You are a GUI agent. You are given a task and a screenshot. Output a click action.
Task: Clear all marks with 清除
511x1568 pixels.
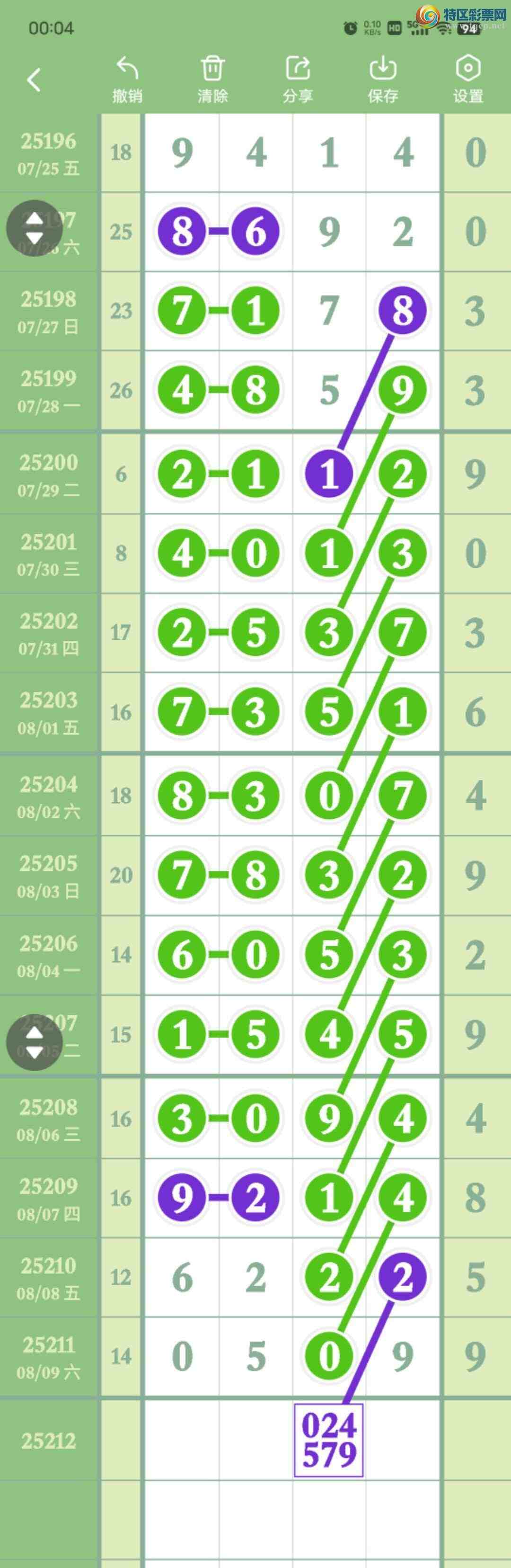point(212,80)
